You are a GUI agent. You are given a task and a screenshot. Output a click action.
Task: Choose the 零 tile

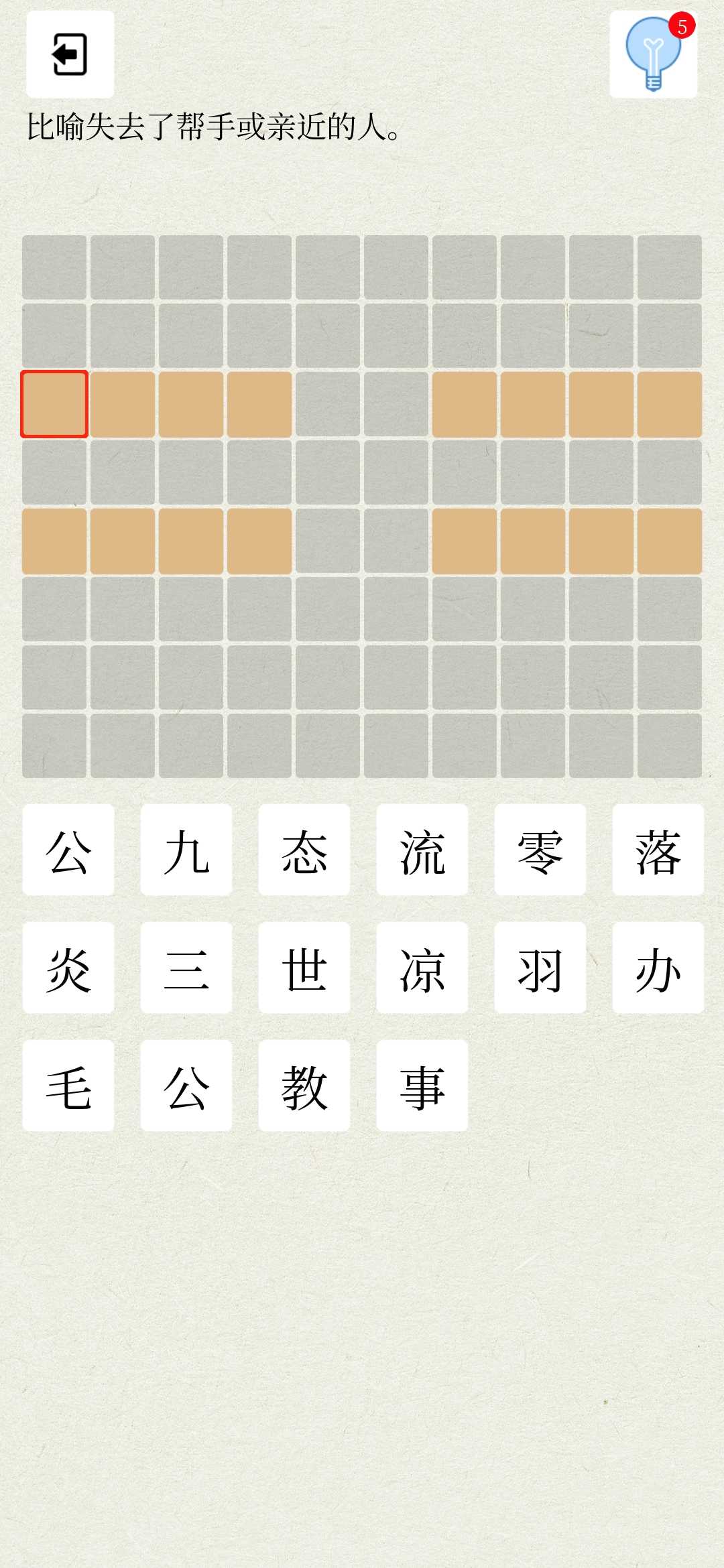(x=540, y=850)
